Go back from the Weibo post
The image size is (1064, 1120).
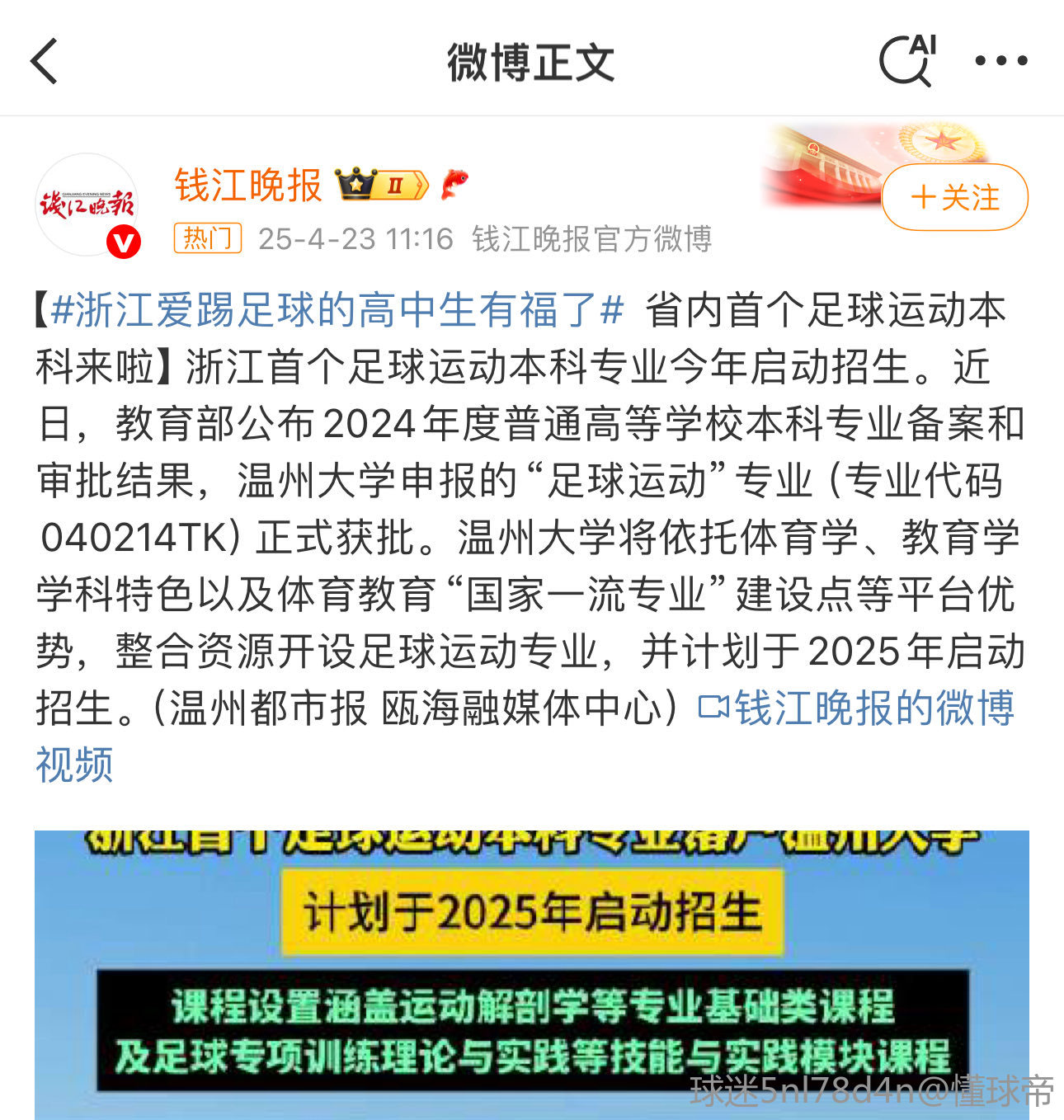pyautogui.click(x=45, y=61)
